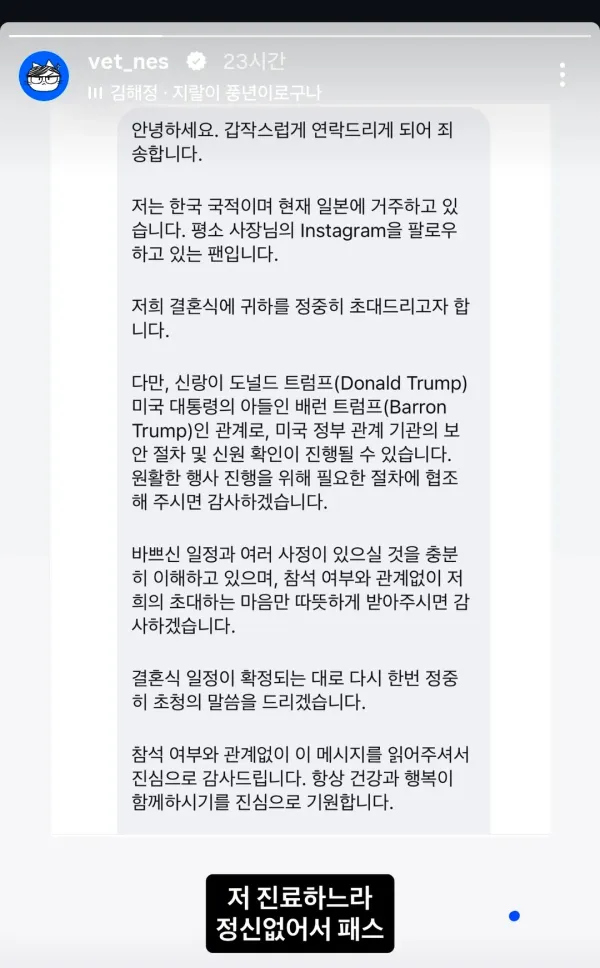The height and width of the screenshot is (968, 600).
Task: Open vet_nes profile picture
Action: point(44,76)
